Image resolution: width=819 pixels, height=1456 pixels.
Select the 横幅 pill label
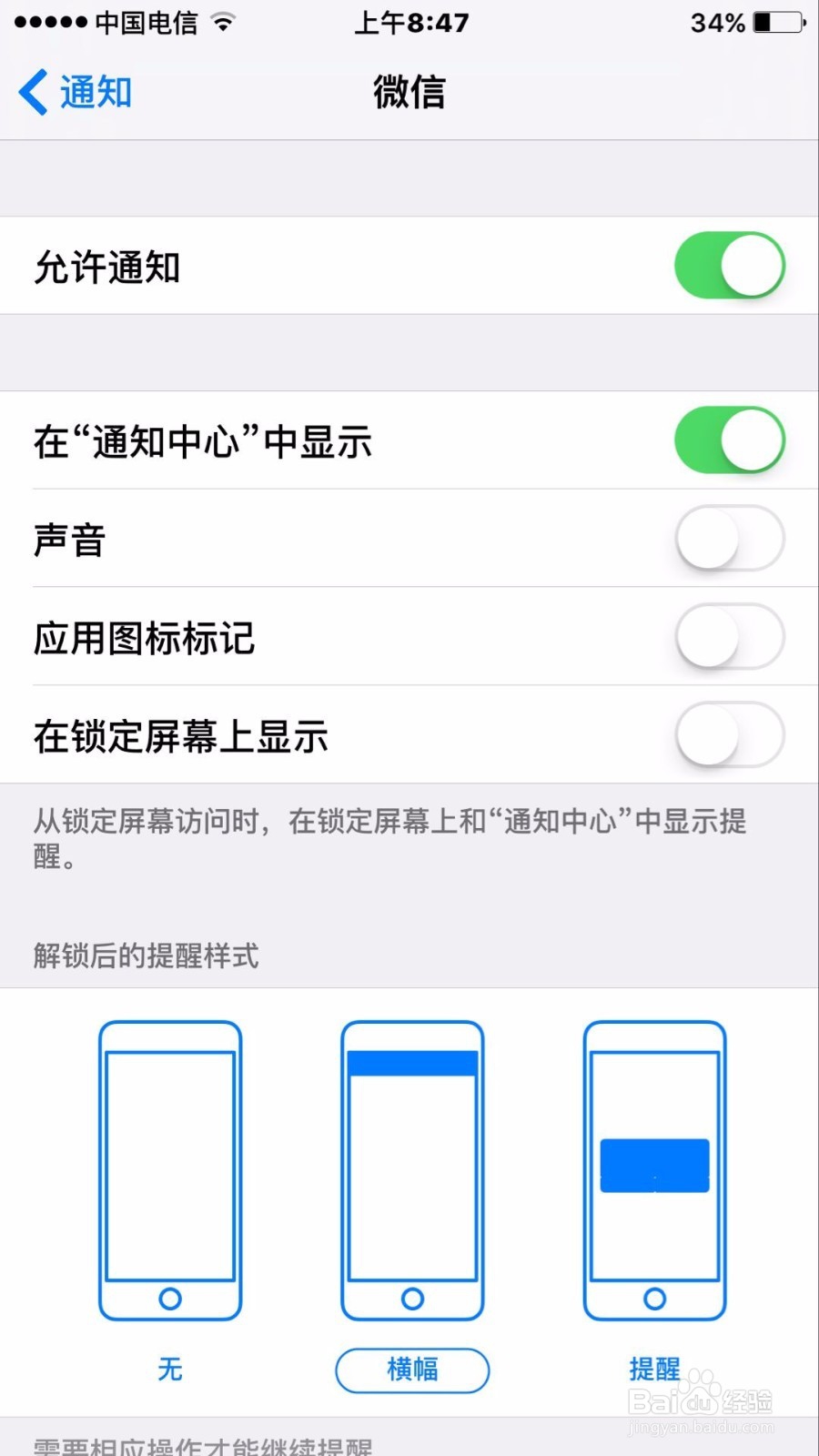(x=412, y=1370)
